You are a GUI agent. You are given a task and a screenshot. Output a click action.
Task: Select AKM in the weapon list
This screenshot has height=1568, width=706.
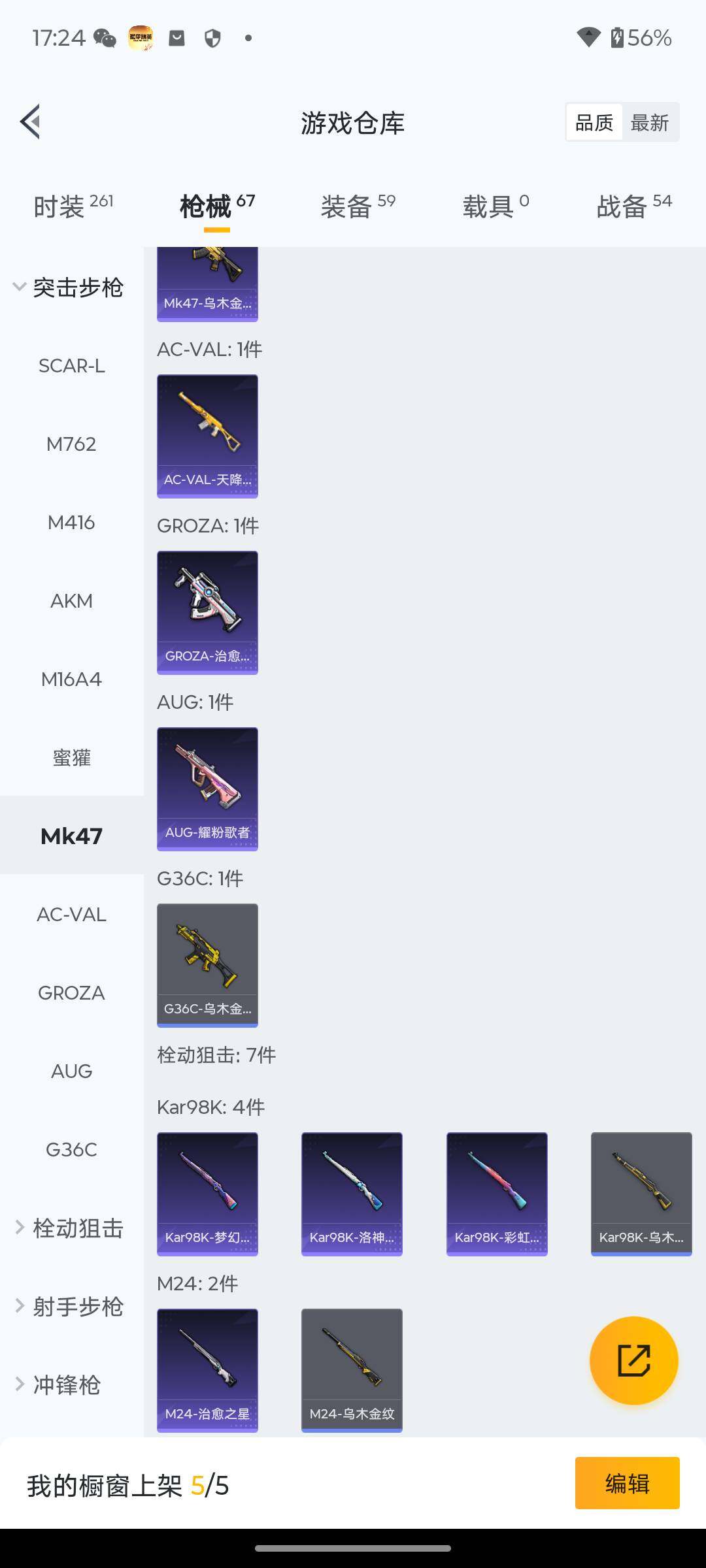pyautogui.click(x=71, y=601)
